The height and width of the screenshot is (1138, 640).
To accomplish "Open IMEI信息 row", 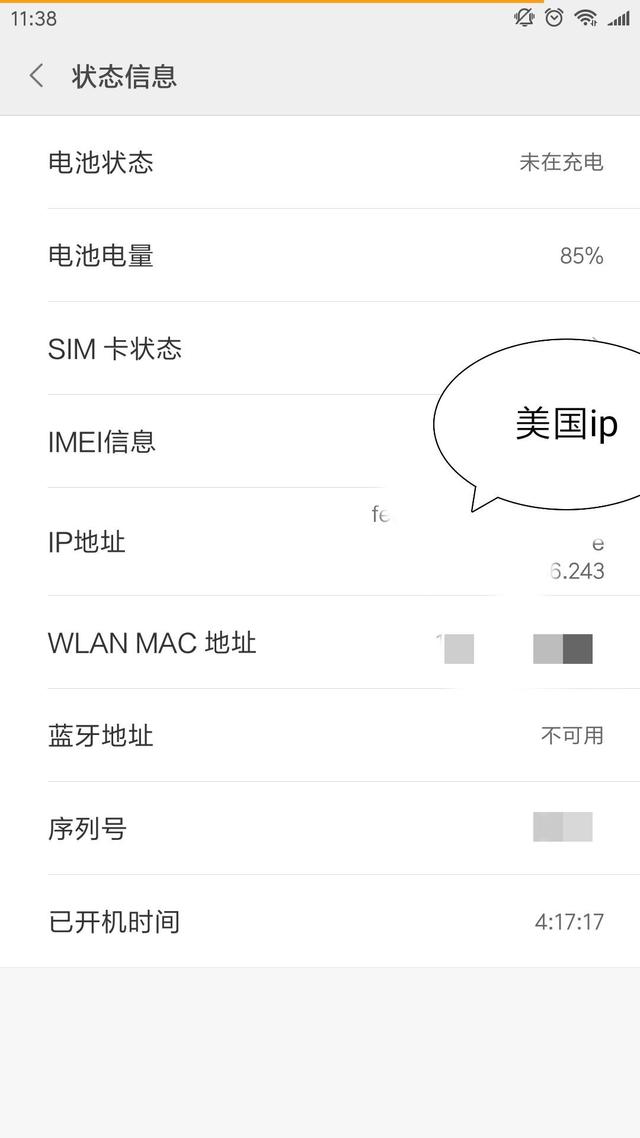I will [x=320, y=441].
